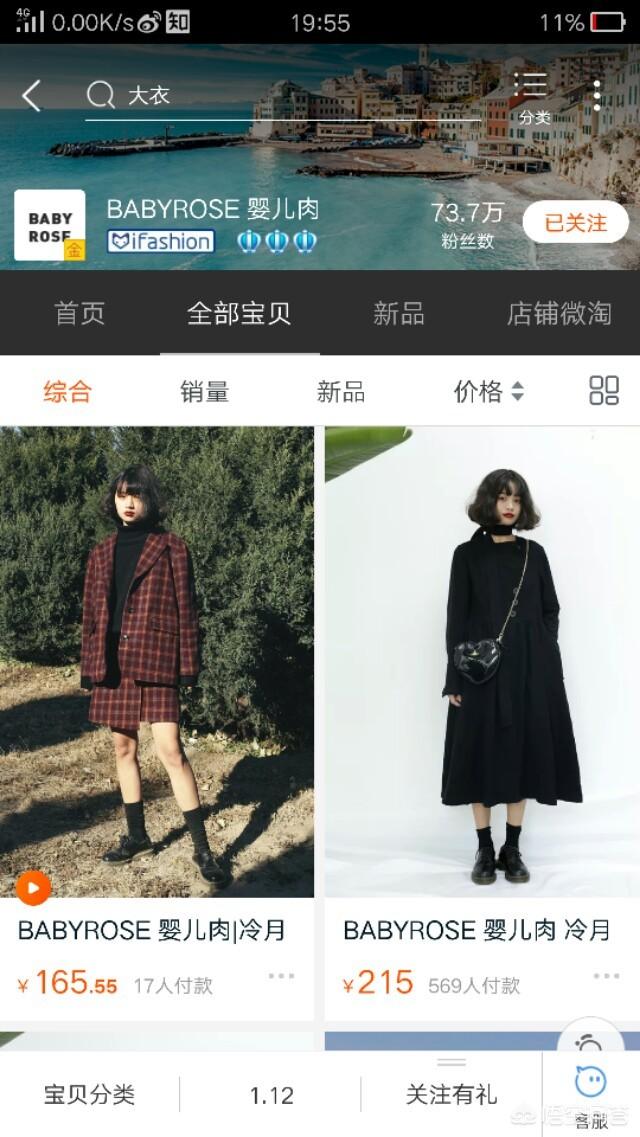Tap 关注有礼 in the bottom bar
The width and height of the screenshot is (640, 1137).
451,1094
